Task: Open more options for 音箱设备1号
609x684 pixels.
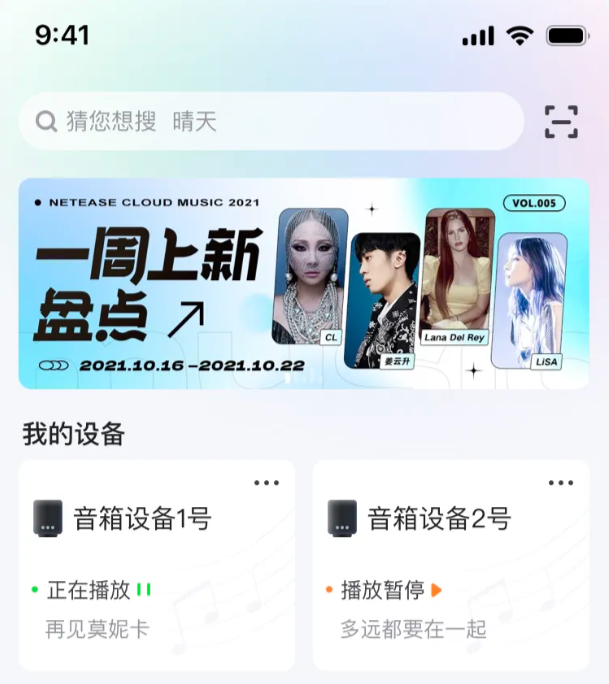Action: 266,483
